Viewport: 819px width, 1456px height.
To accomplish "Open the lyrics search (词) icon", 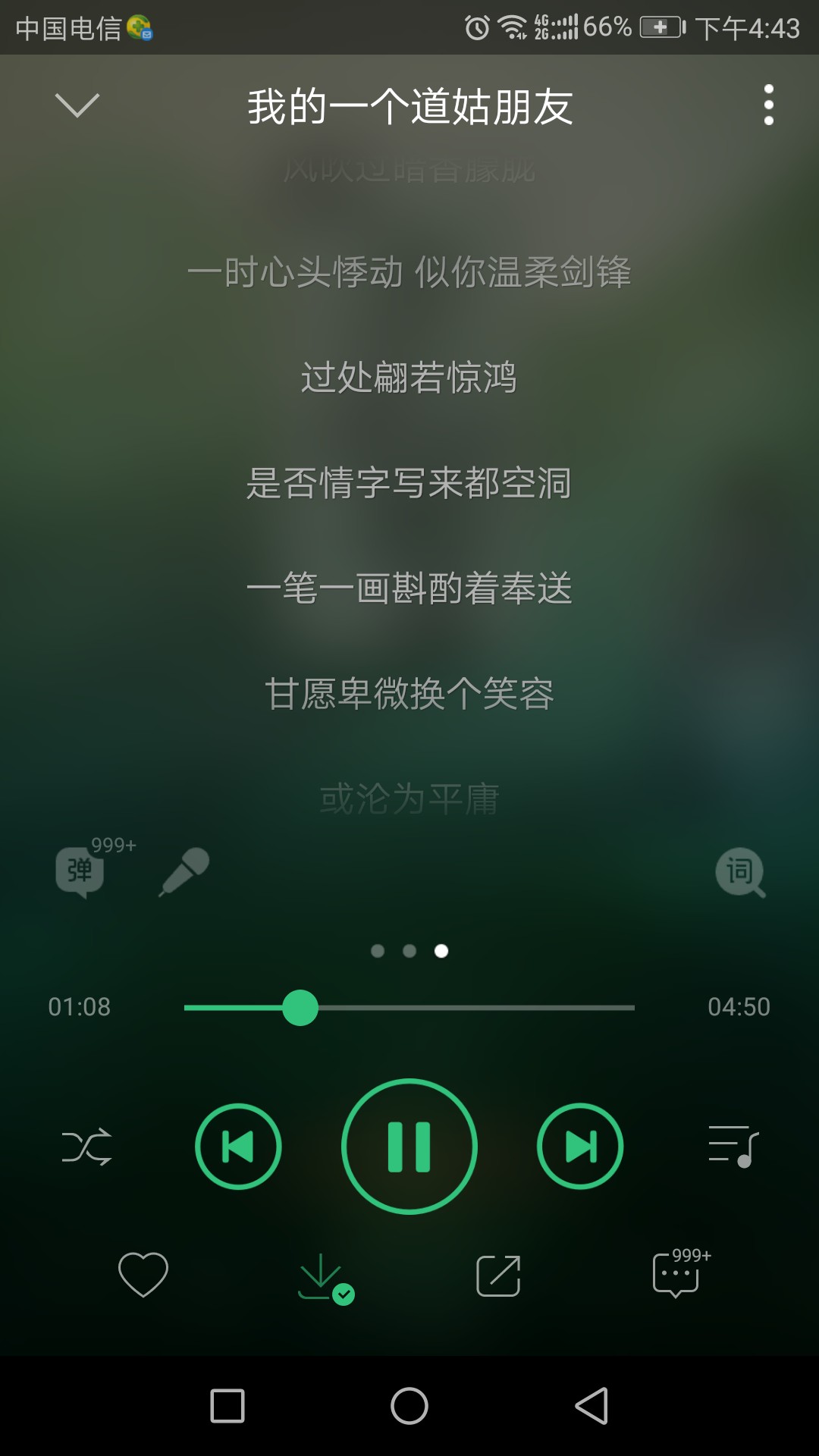I will [x=740, y=872].
